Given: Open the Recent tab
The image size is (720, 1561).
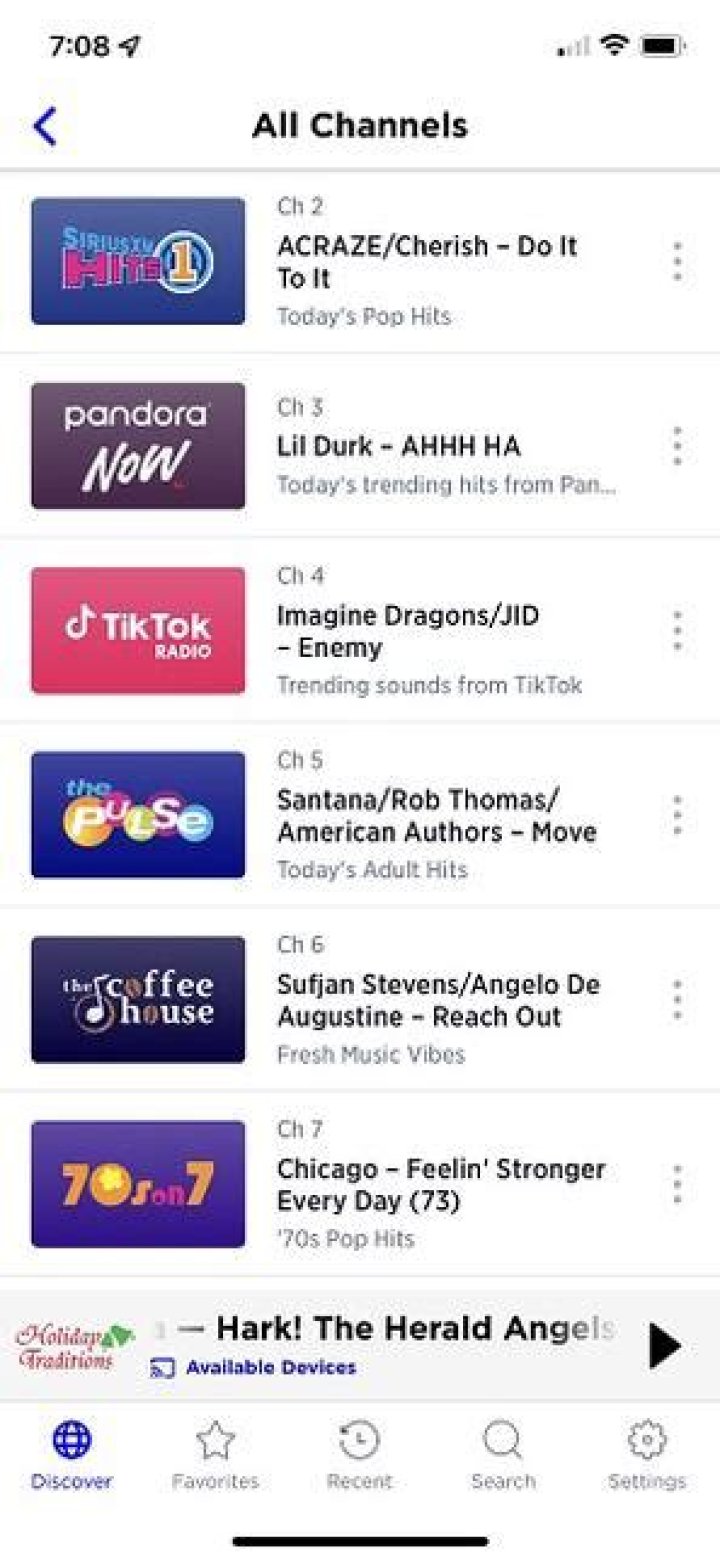Looking at the screenshot, I should pyautogui.click(x=359, y=1456).
